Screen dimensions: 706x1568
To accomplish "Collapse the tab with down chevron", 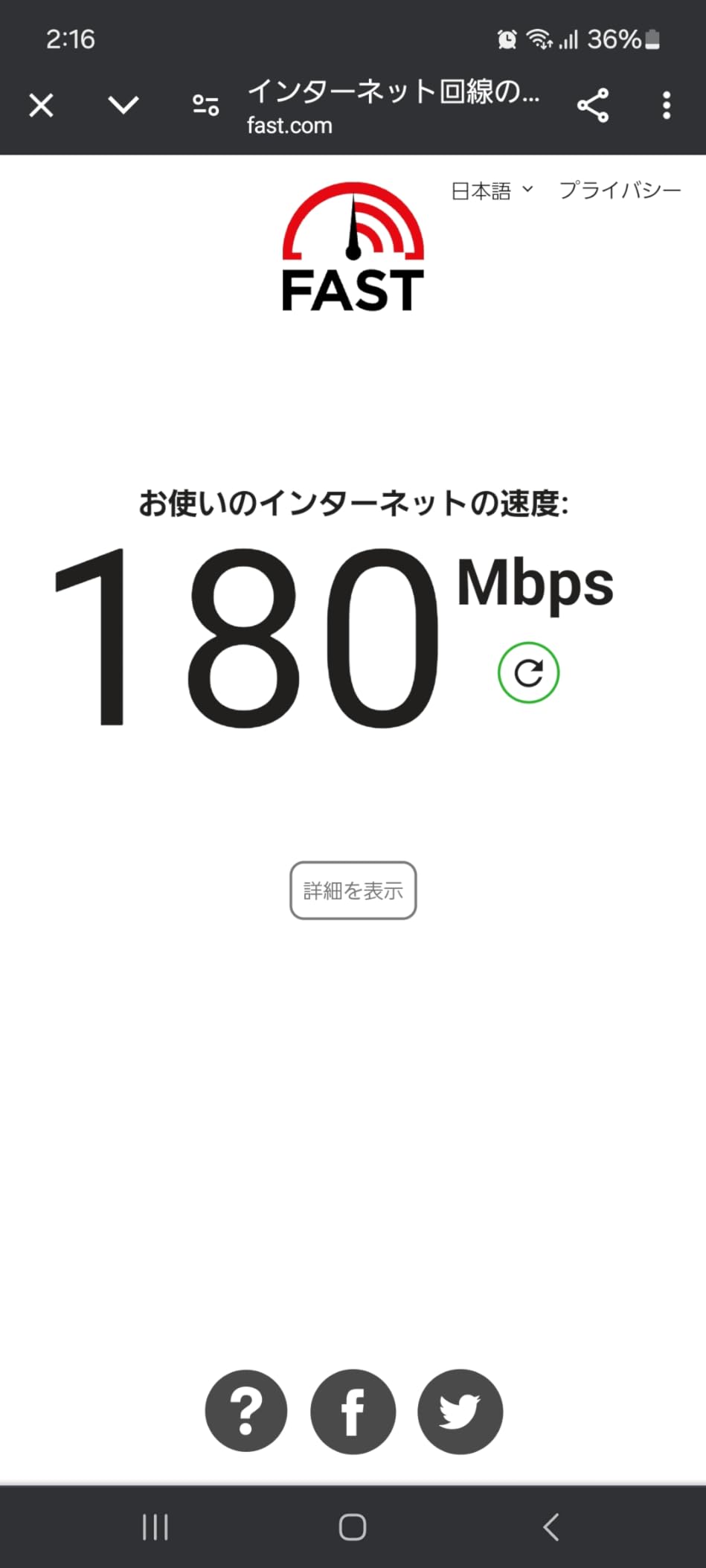I will coord(123,105).
